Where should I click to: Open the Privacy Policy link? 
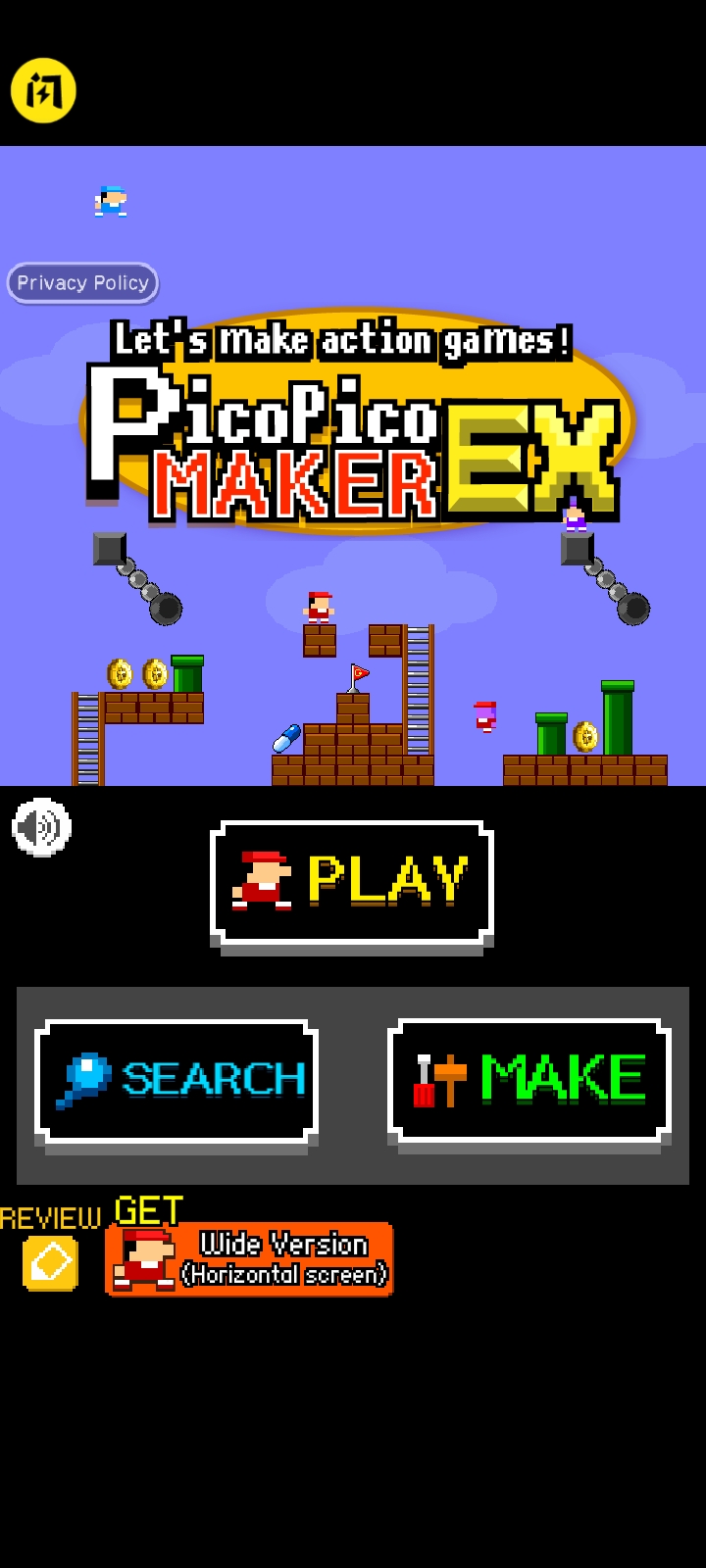click(82, 283)
